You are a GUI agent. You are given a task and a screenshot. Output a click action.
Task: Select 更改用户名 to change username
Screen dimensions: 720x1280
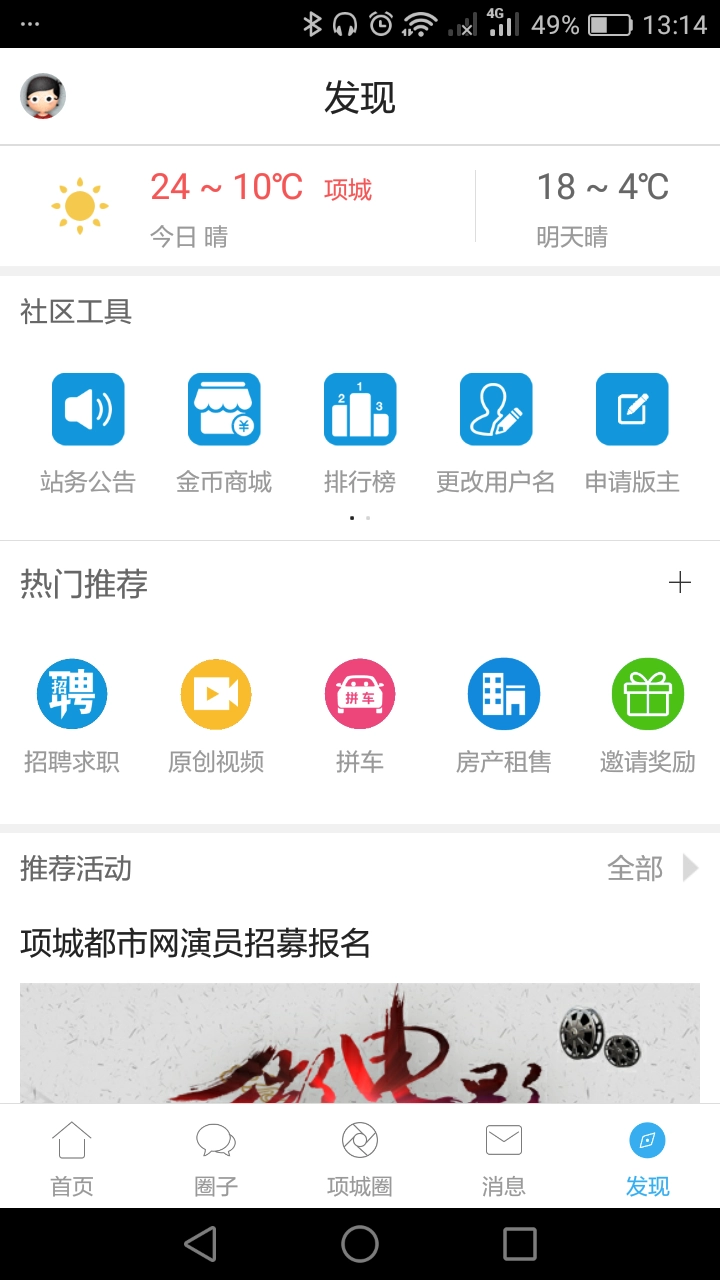[x=495, y=408]
